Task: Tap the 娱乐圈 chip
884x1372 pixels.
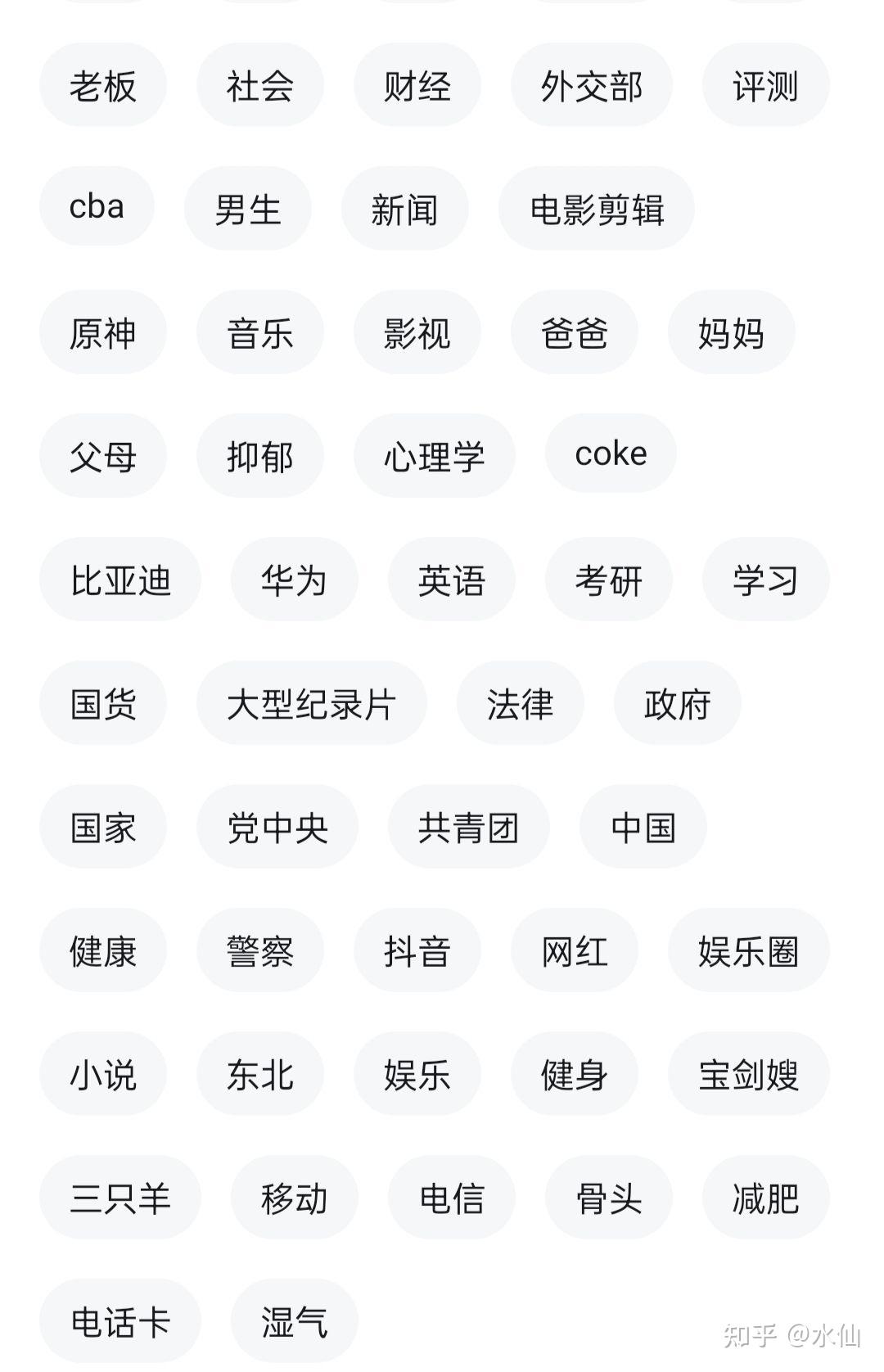Action: (748, 950)
